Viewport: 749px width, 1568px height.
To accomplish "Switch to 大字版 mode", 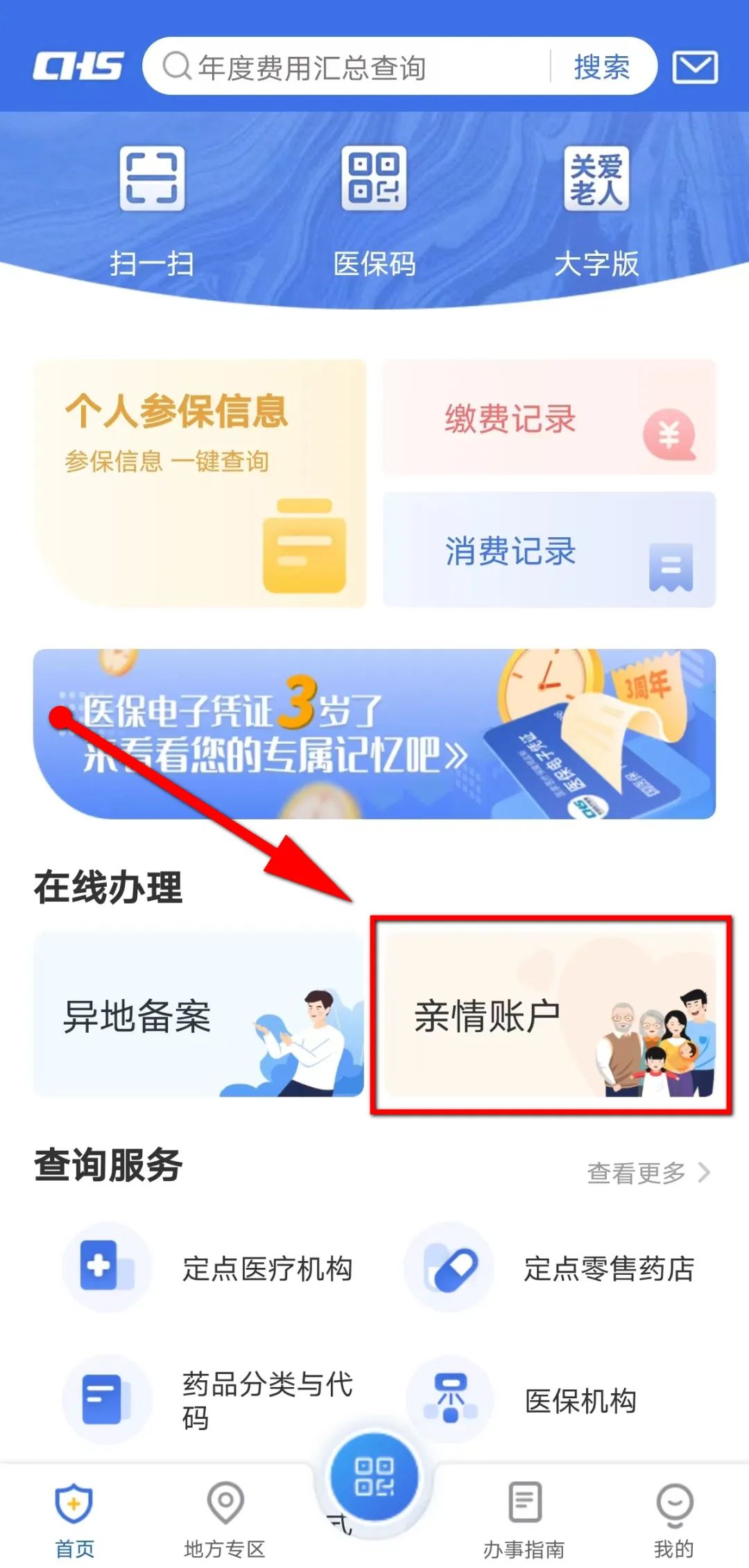I will (x=596, y=208).
